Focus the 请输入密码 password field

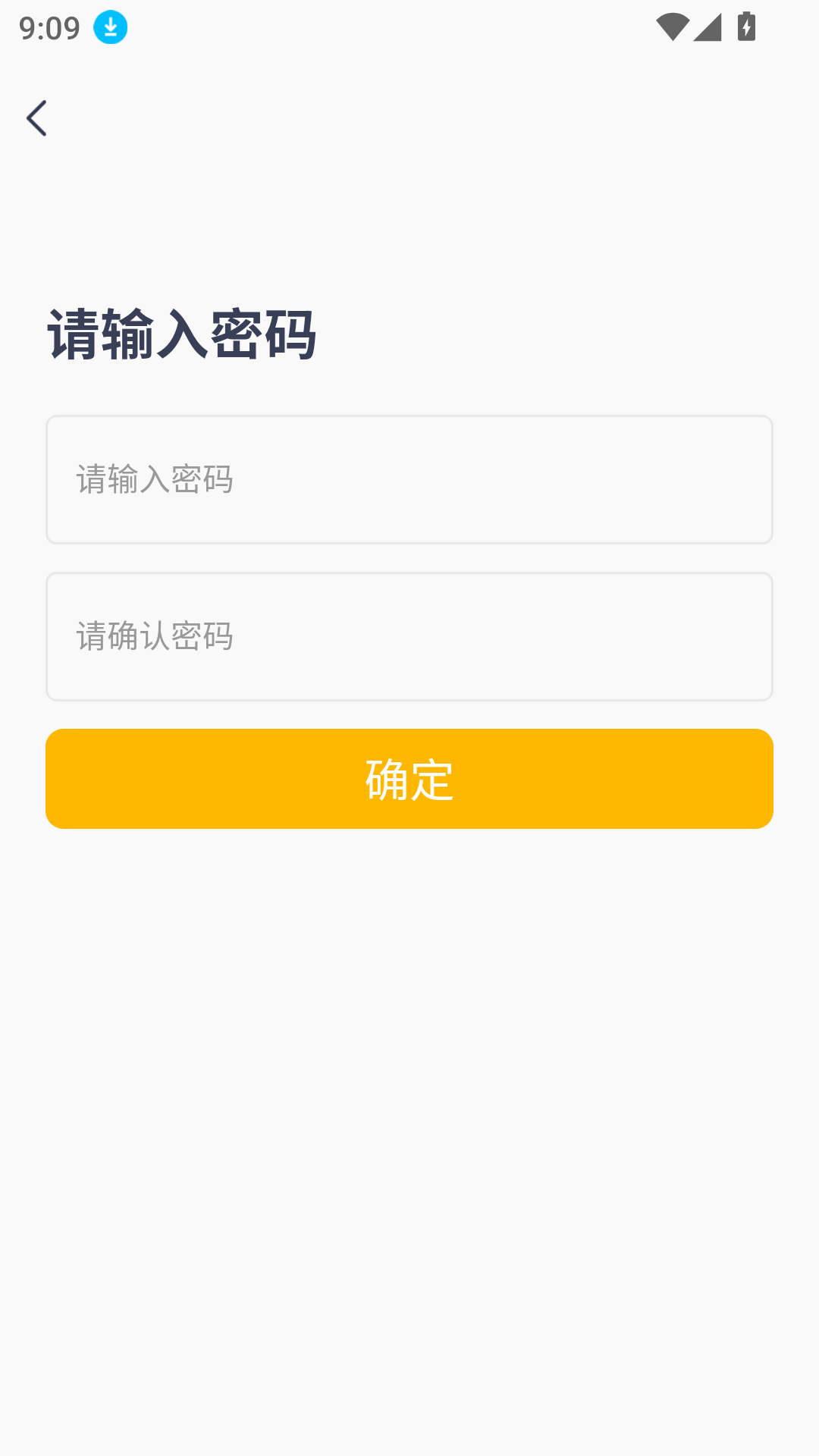pos(409,479)
